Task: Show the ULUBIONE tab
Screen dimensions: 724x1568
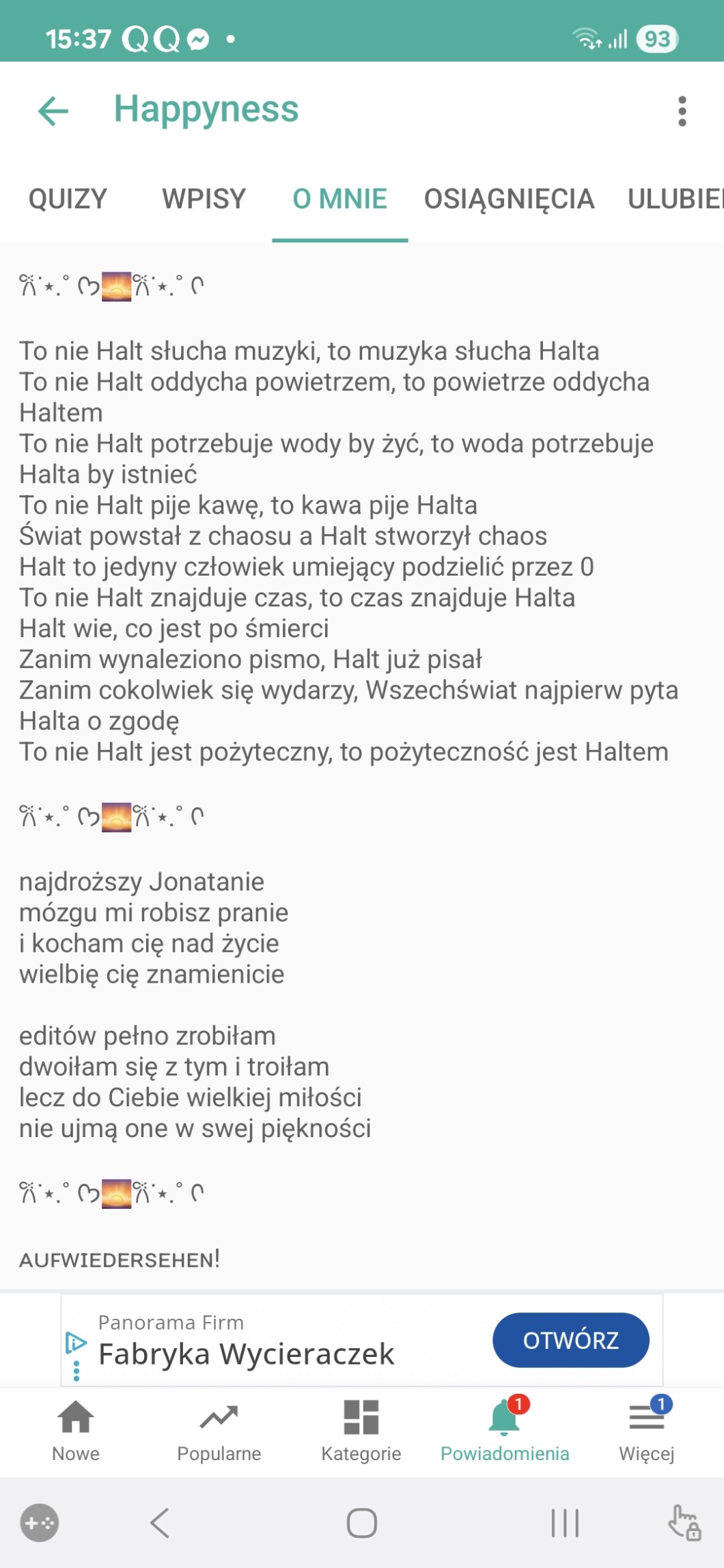Action: click(x=675, y=199)
